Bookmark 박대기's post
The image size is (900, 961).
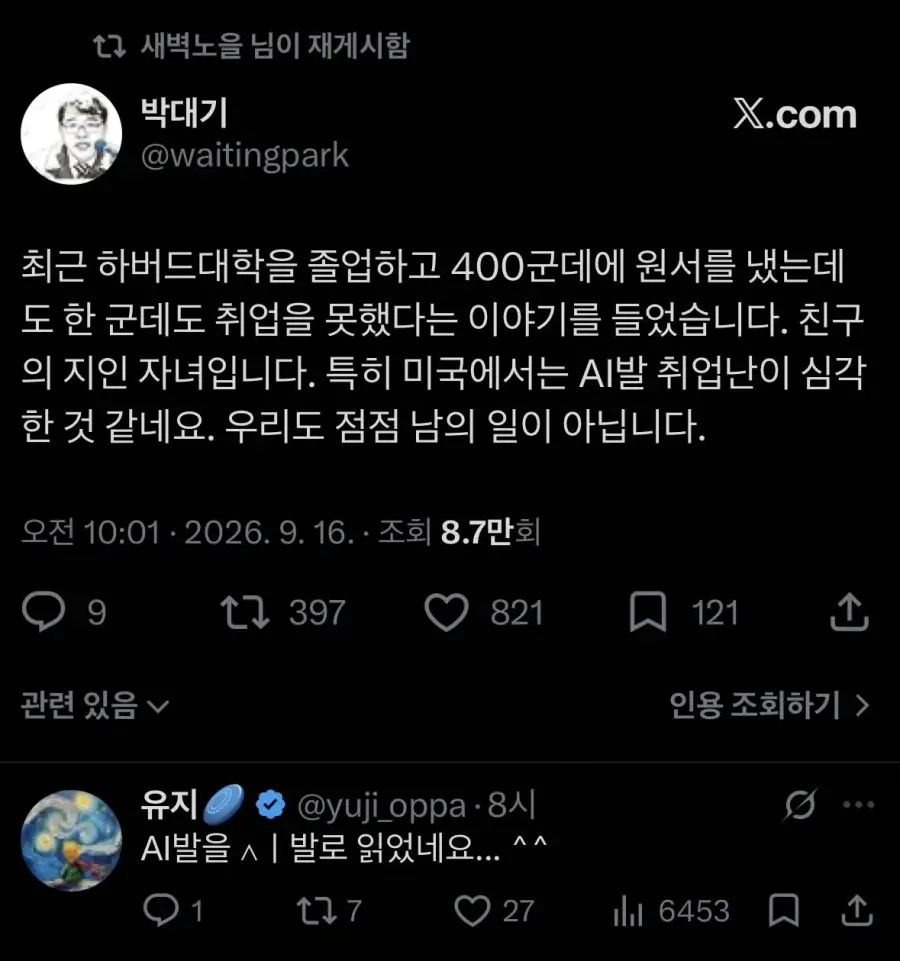[648, 612]
